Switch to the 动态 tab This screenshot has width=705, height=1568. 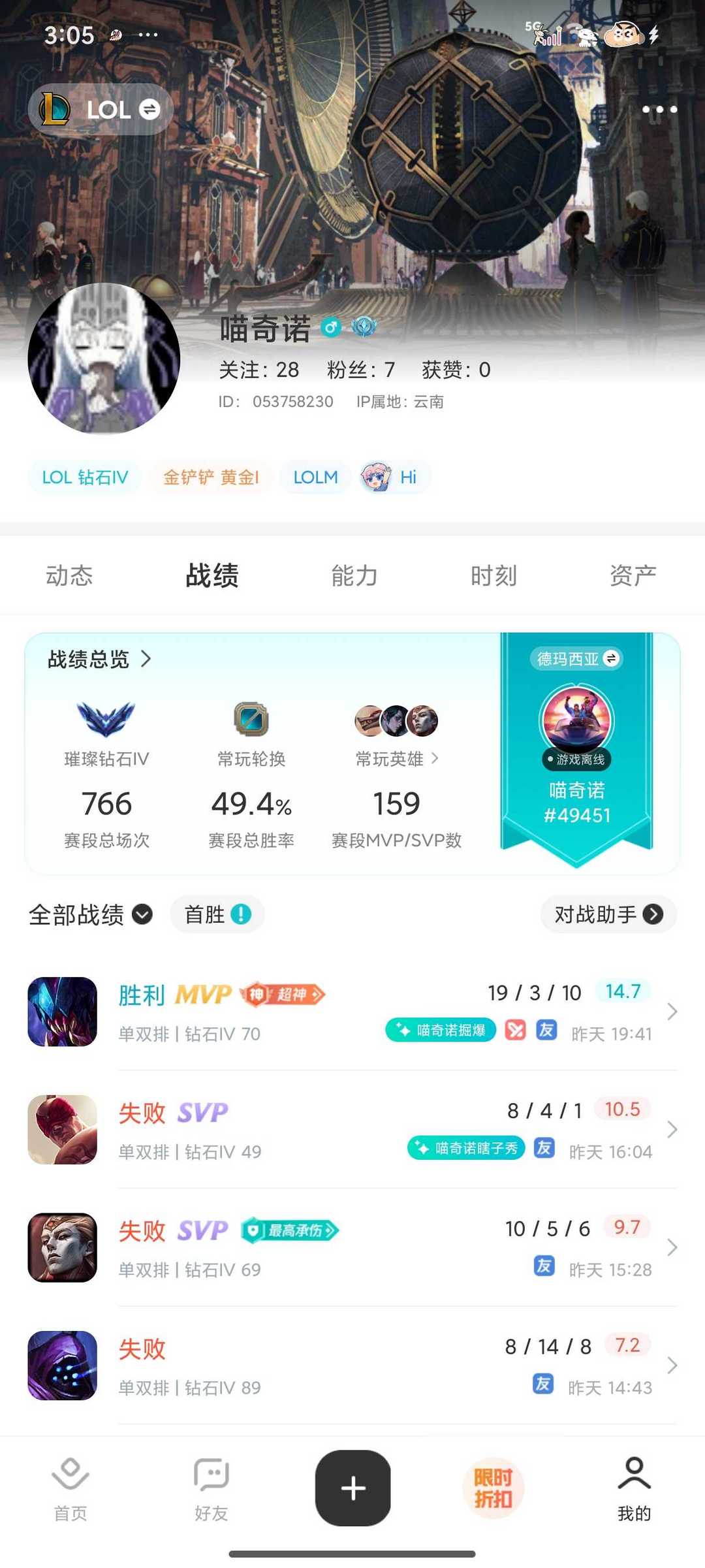pyautogui.click(x=69, y=575)
